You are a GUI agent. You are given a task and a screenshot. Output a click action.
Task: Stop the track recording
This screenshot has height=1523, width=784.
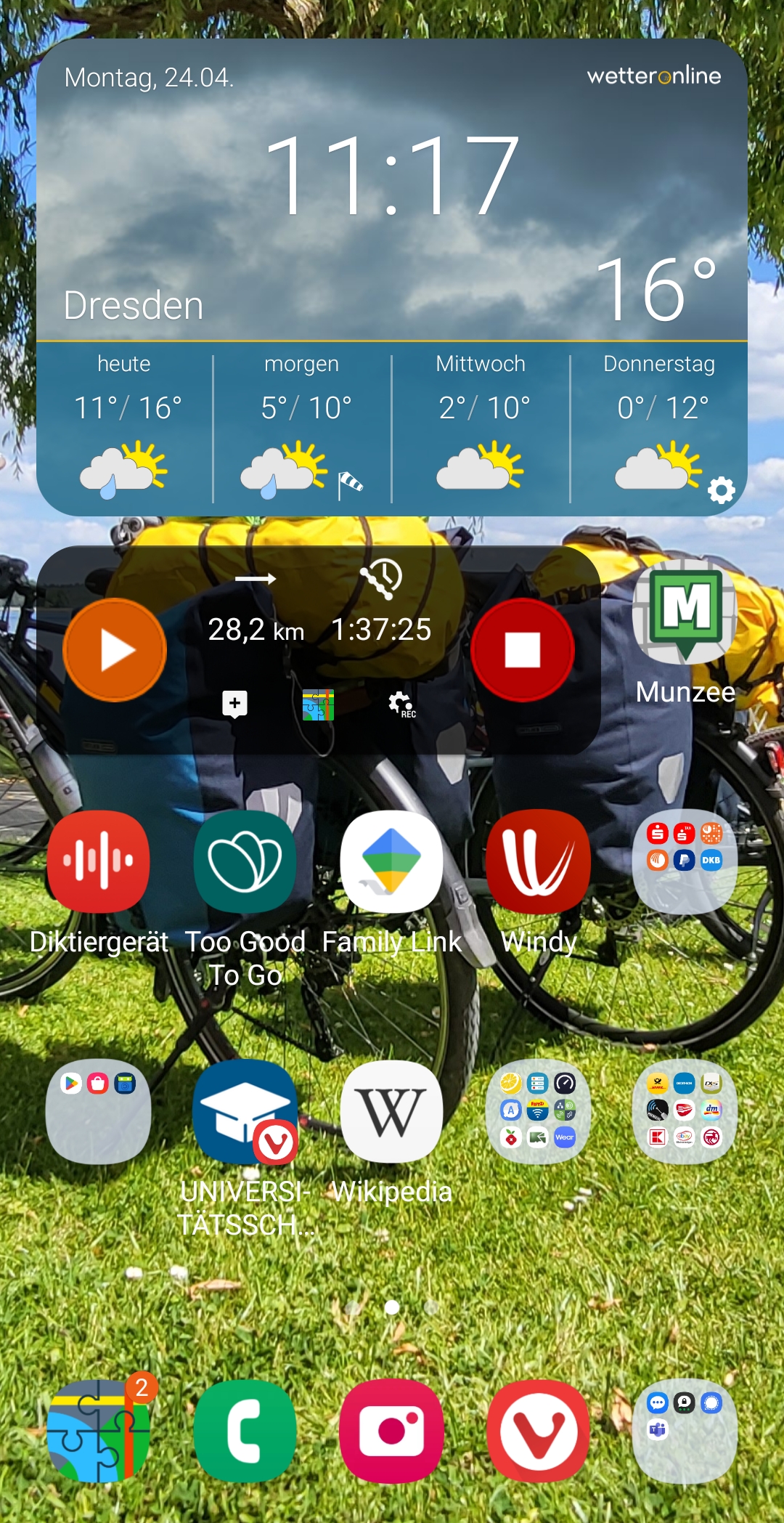coord(522,649)
